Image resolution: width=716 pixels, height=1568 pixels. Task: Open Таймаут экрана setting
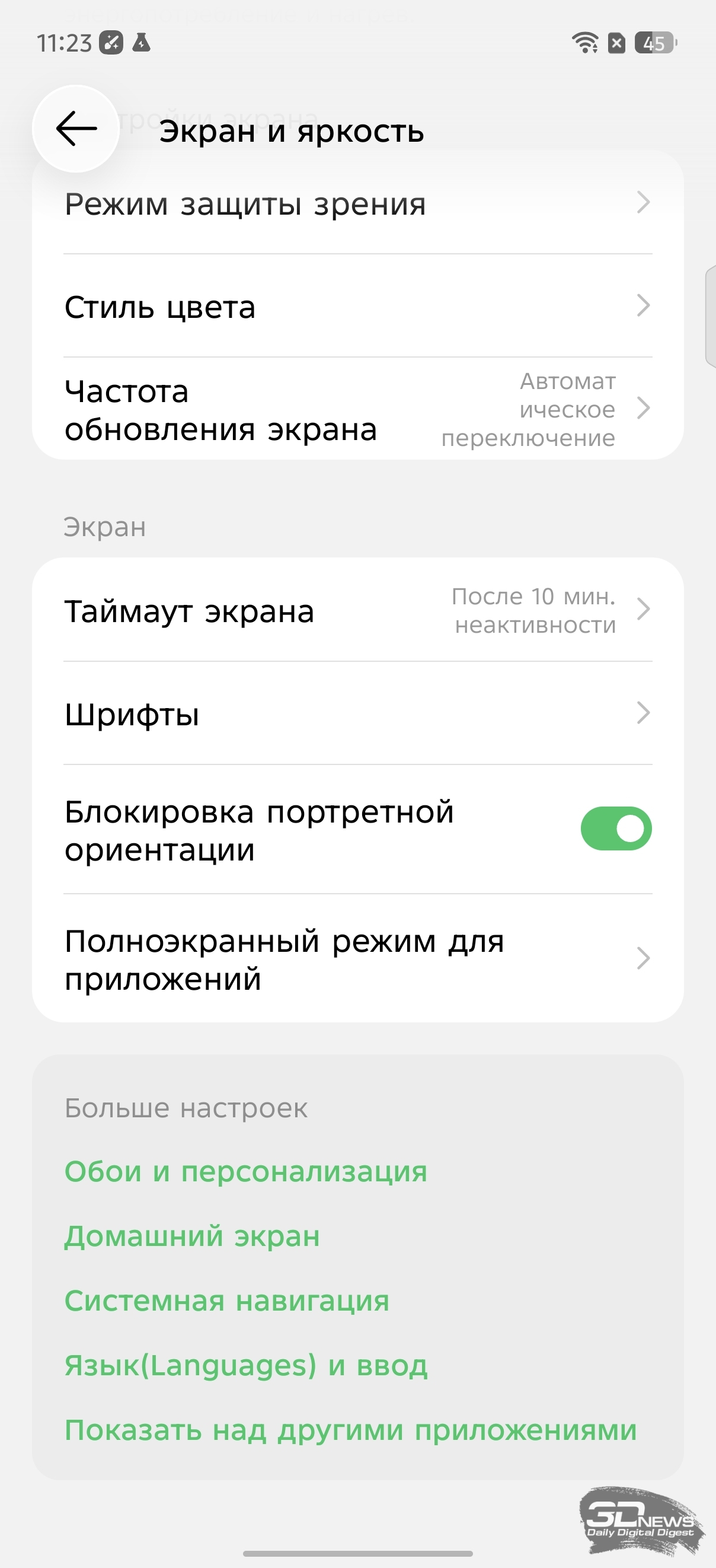point(357,610)
